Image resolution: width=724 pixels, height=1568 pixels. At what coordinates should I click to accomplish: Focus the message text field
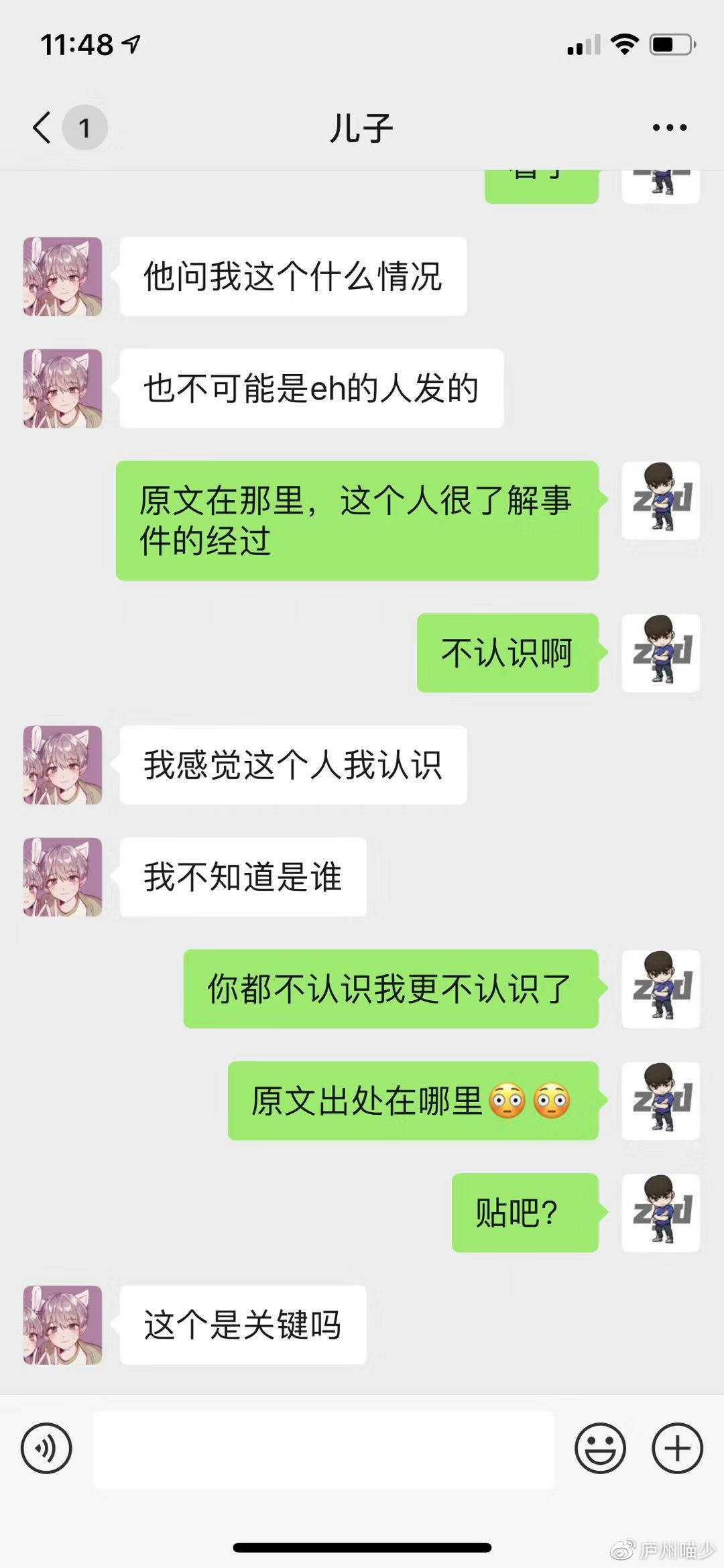click(x=323, y=1449)
